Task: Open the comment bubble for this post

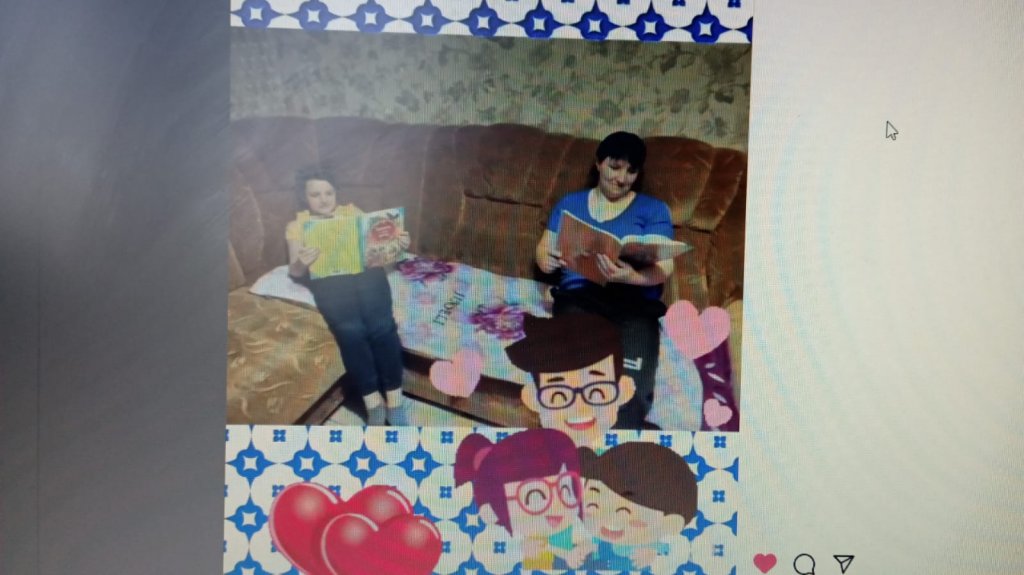Action: [804, 564]
